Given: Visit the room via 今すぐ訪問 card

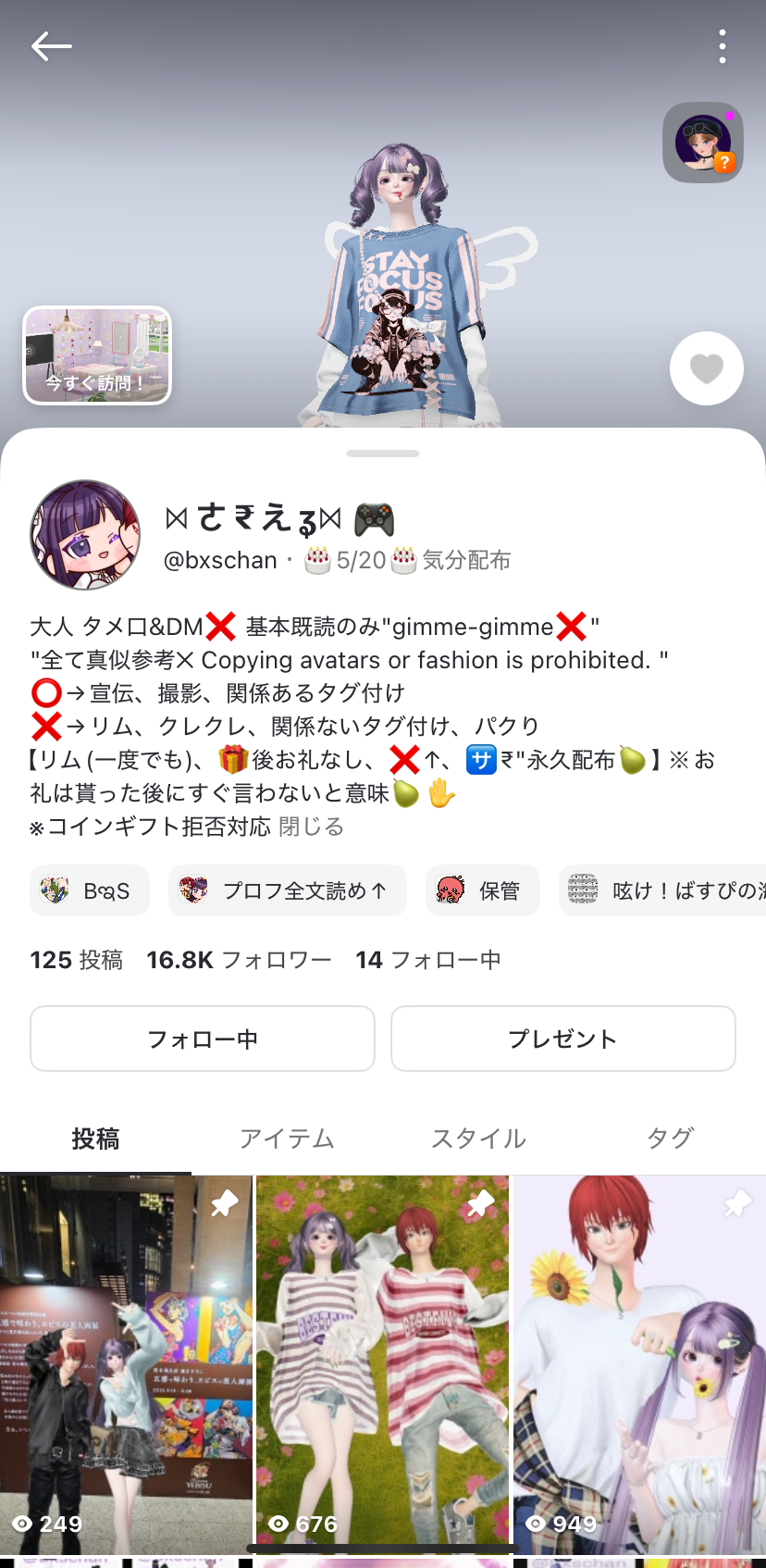Looking at the screenshot, I should pos(97,355).
